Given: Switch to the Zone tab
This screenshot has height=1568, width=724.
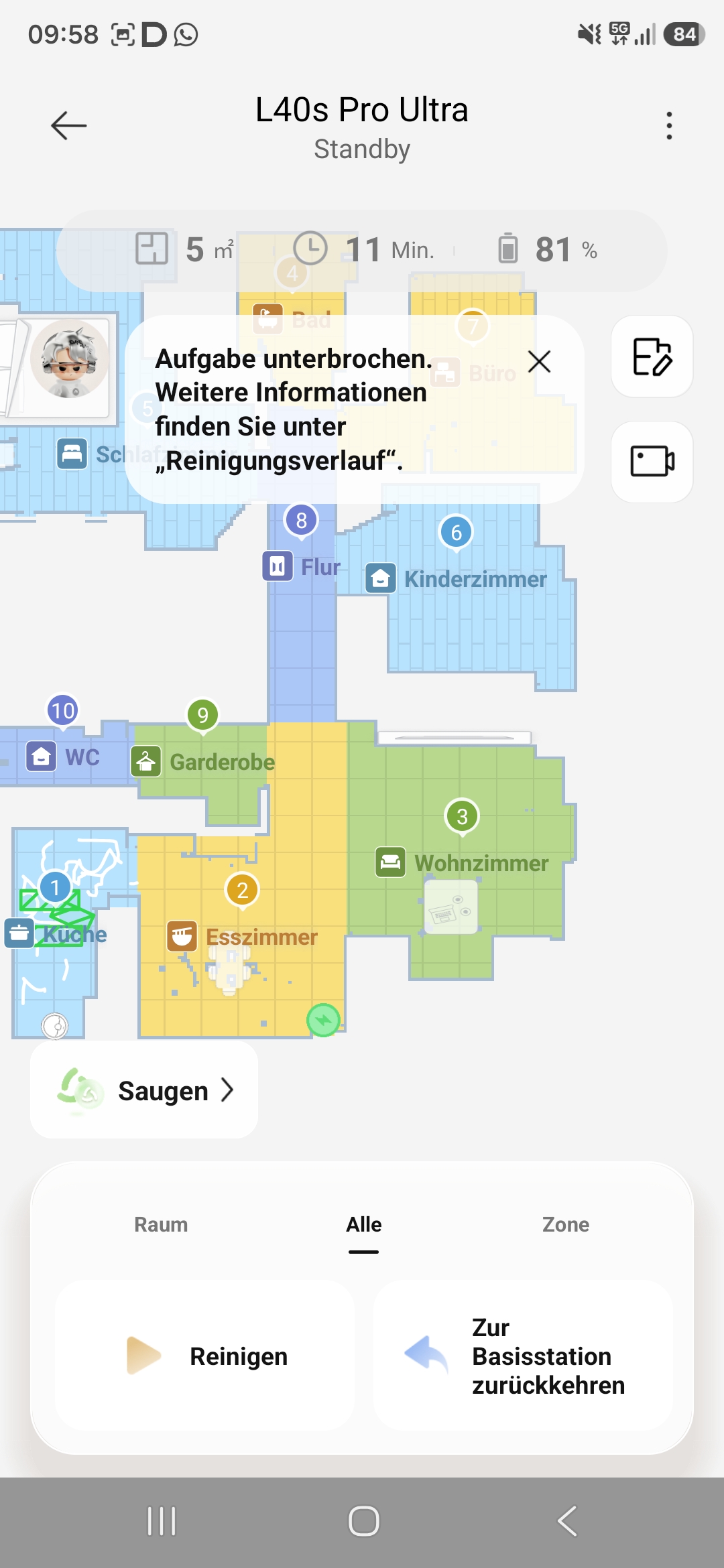Looking at the screenshot, I should click(x=565, y=1224).
